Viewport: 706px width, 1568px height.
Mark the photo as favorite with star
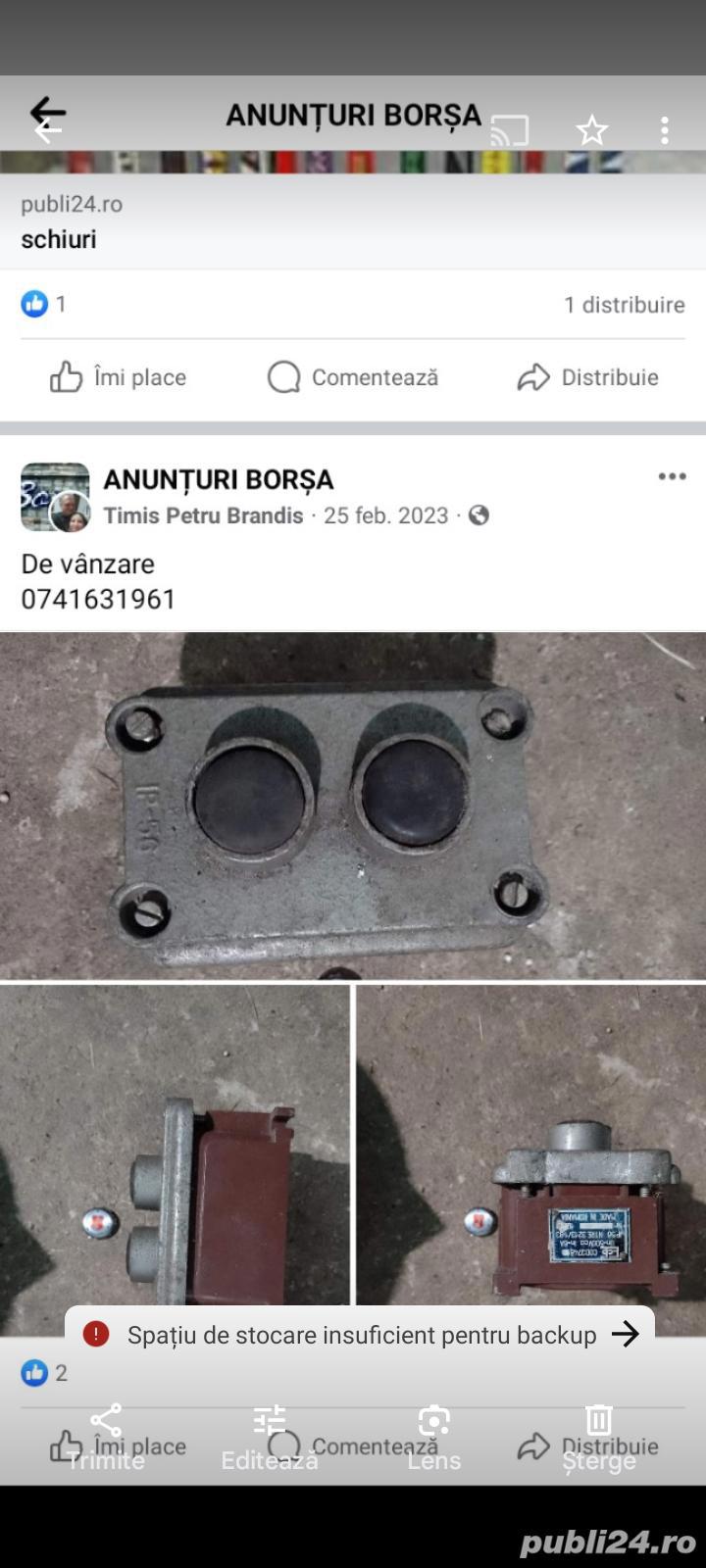pos(591,130)
